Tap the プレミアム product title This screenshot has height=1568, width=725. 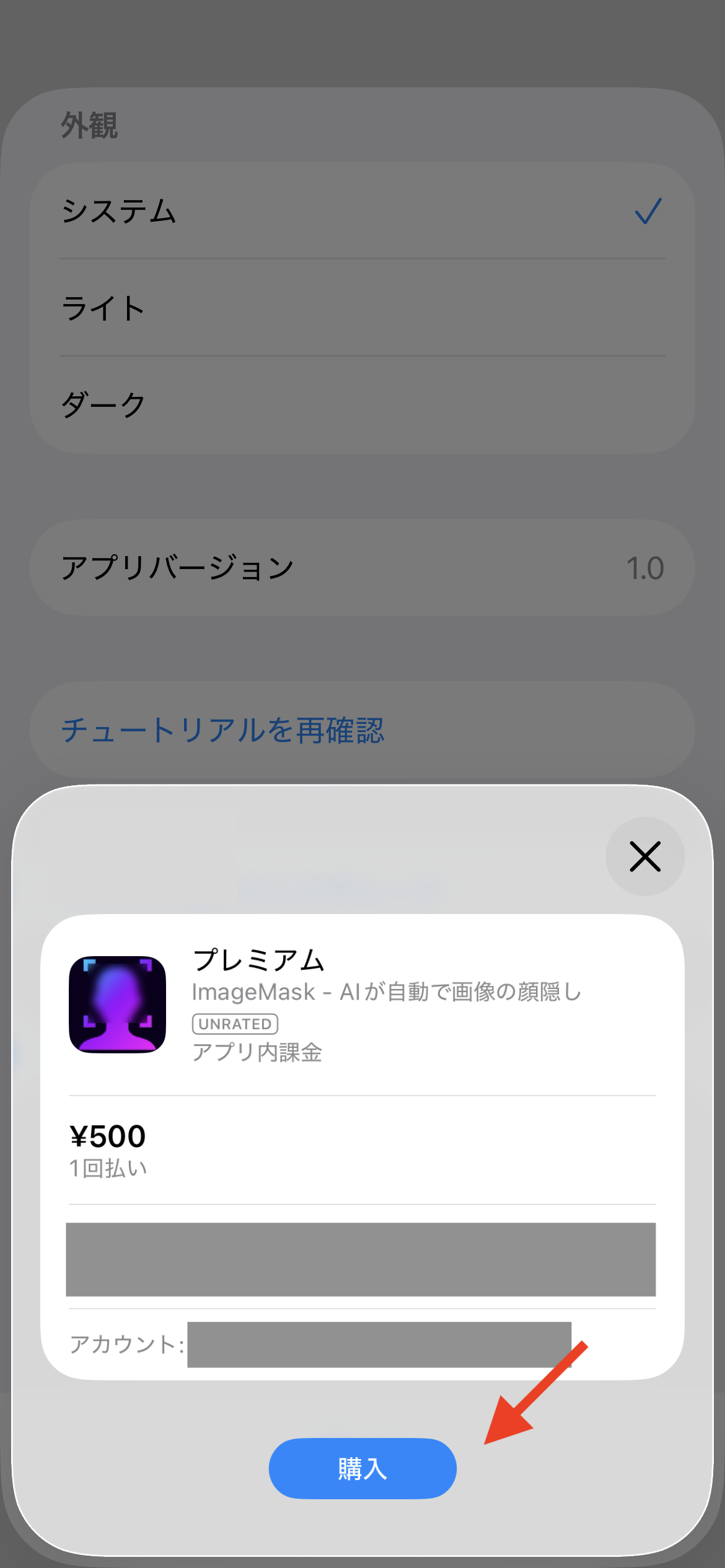click(x=258, y=960)
